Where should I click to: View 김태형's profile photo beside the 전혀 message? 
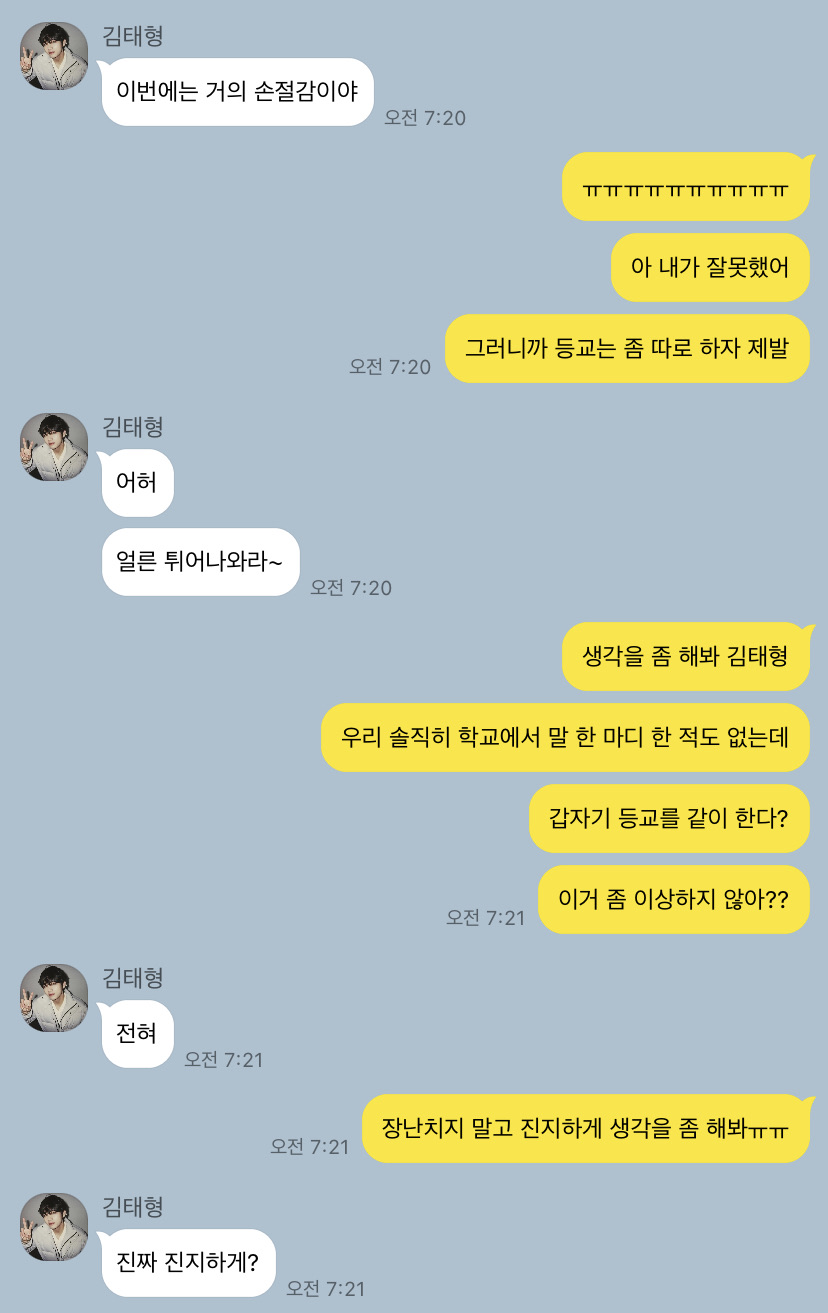click(54, 998)
